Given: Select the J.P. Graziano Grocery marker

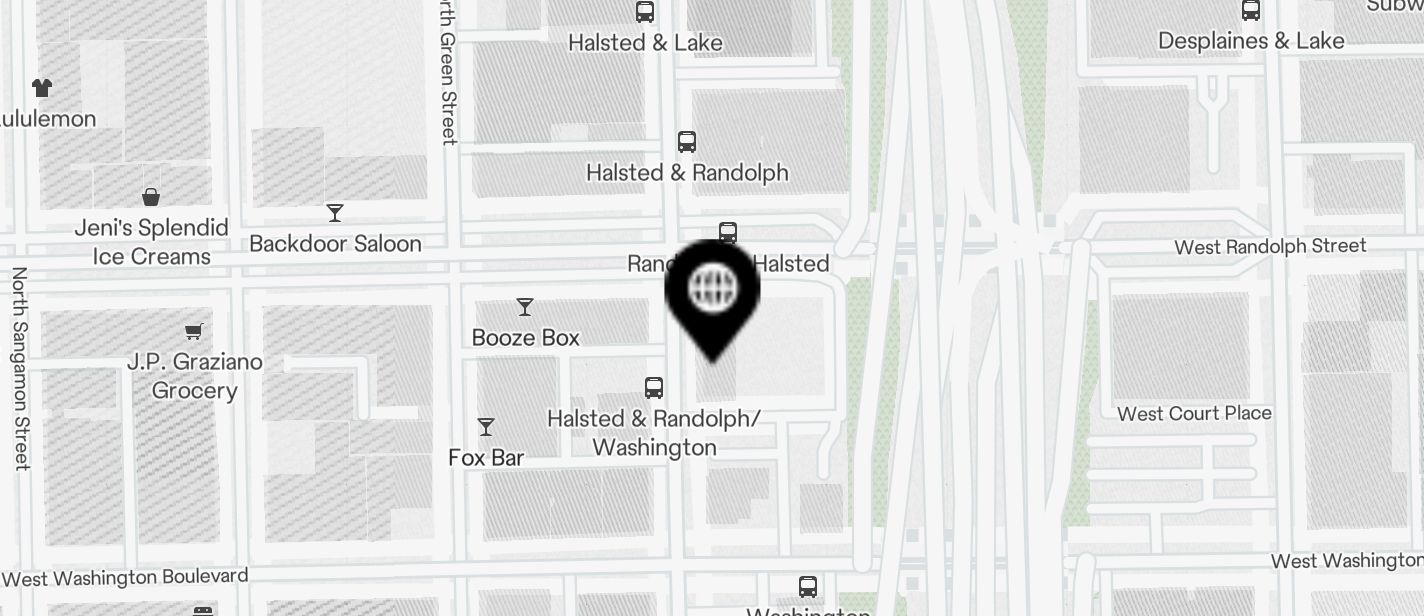Looking at the screenshot, I should point(194,331).
